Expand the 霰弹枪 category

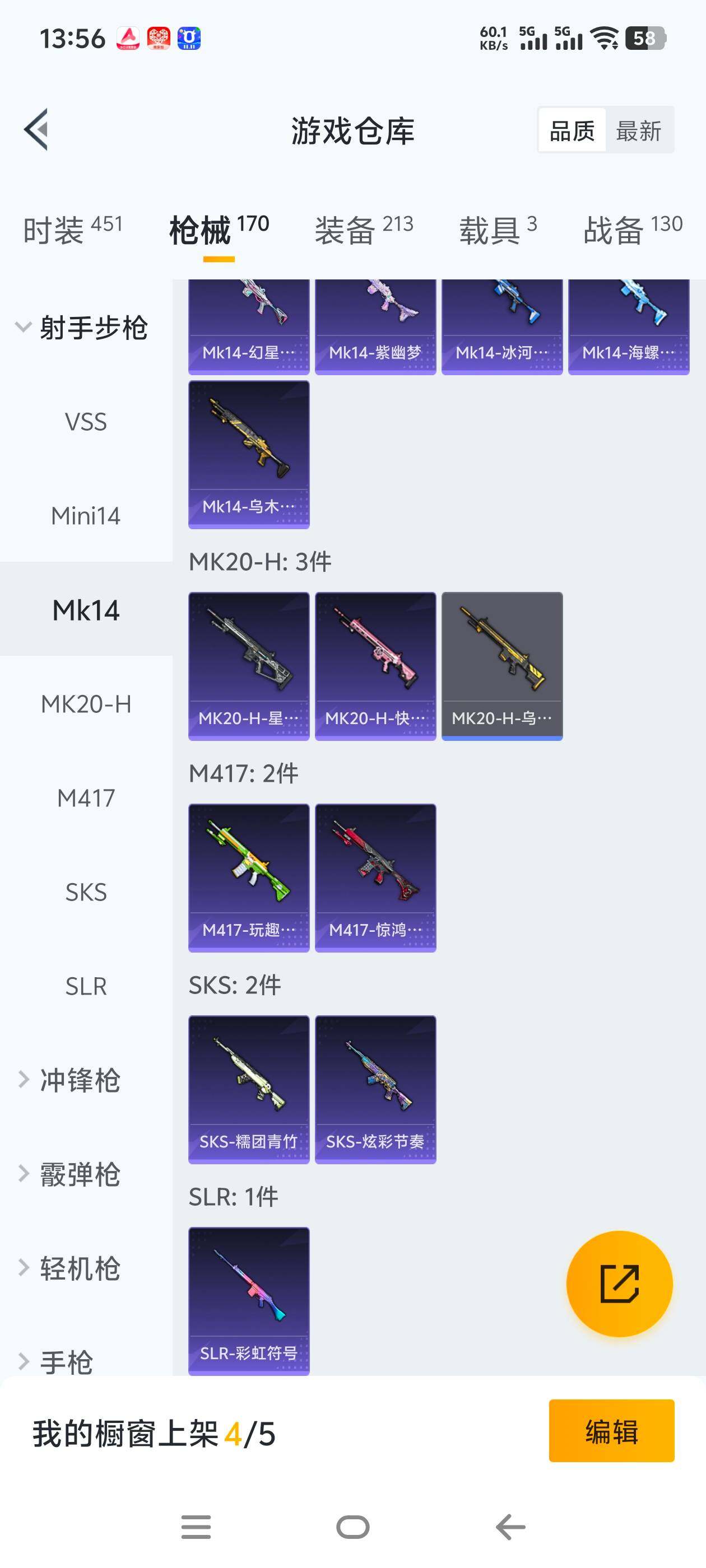[79, 1174]
